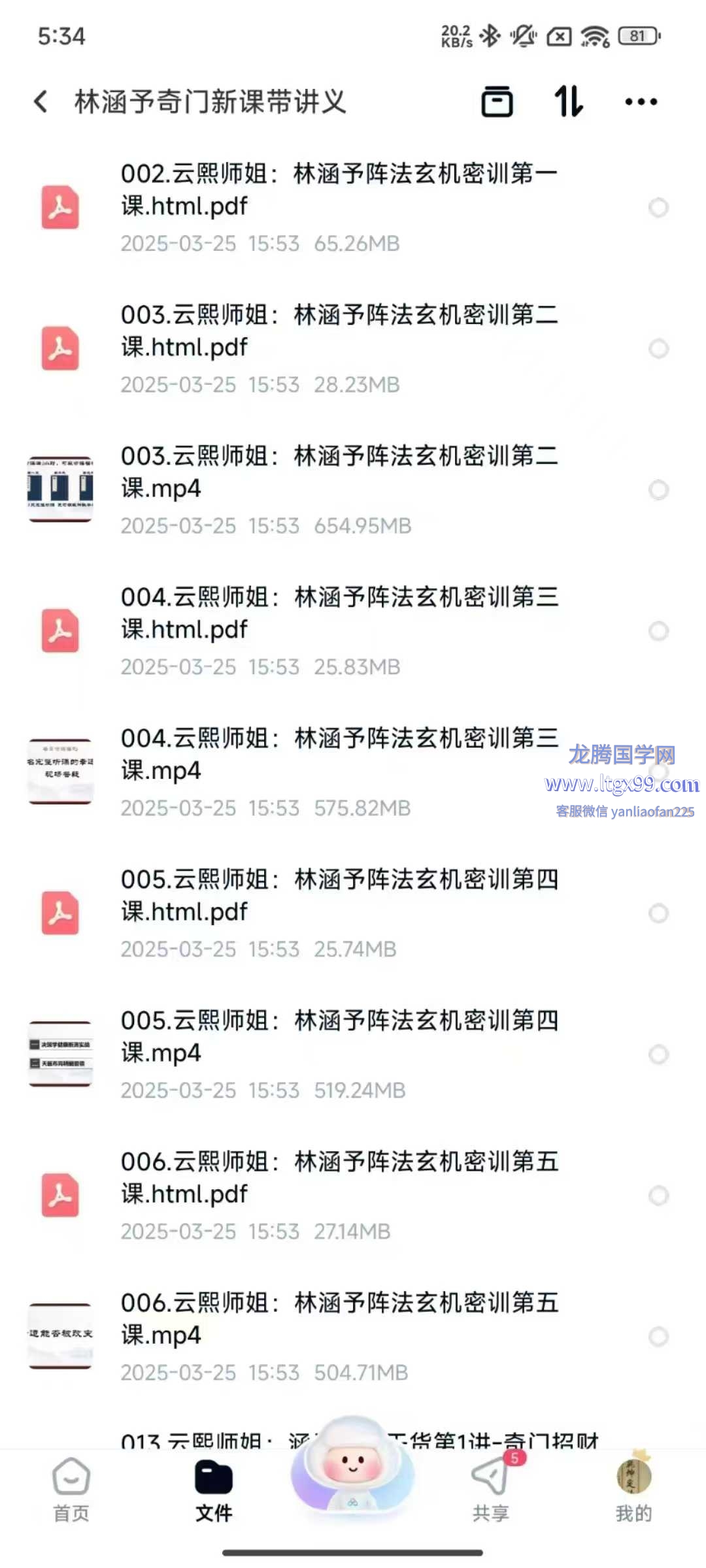This screenshot has height=1568, width=706.
Task: Open the archive box icon in toolbar
Action: pyautogui.click(x=497, y=102)
